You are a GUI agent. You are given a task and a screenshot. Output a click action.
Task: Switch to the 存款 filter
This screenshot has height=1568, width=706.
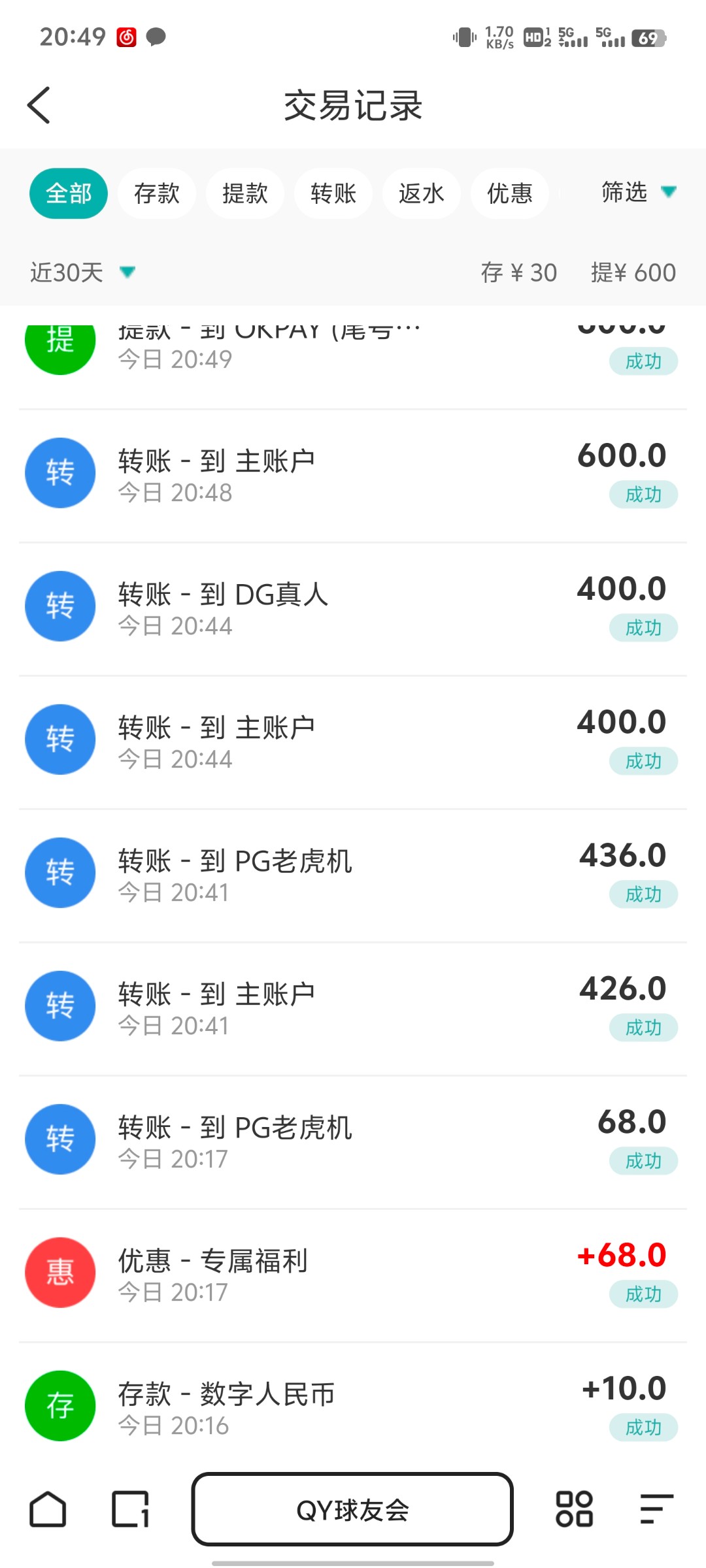157,193
